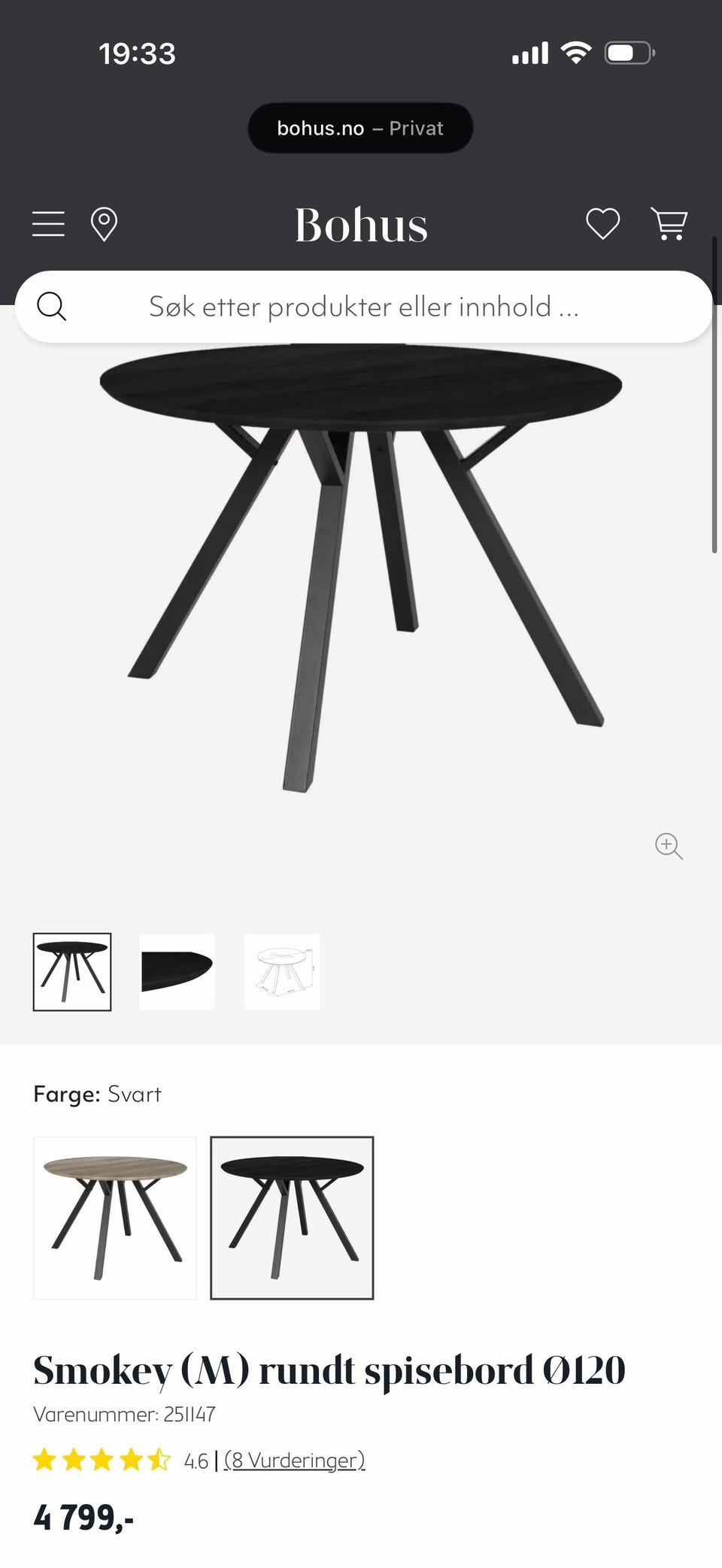Choose the Svart color variant

click(292, 1218)
